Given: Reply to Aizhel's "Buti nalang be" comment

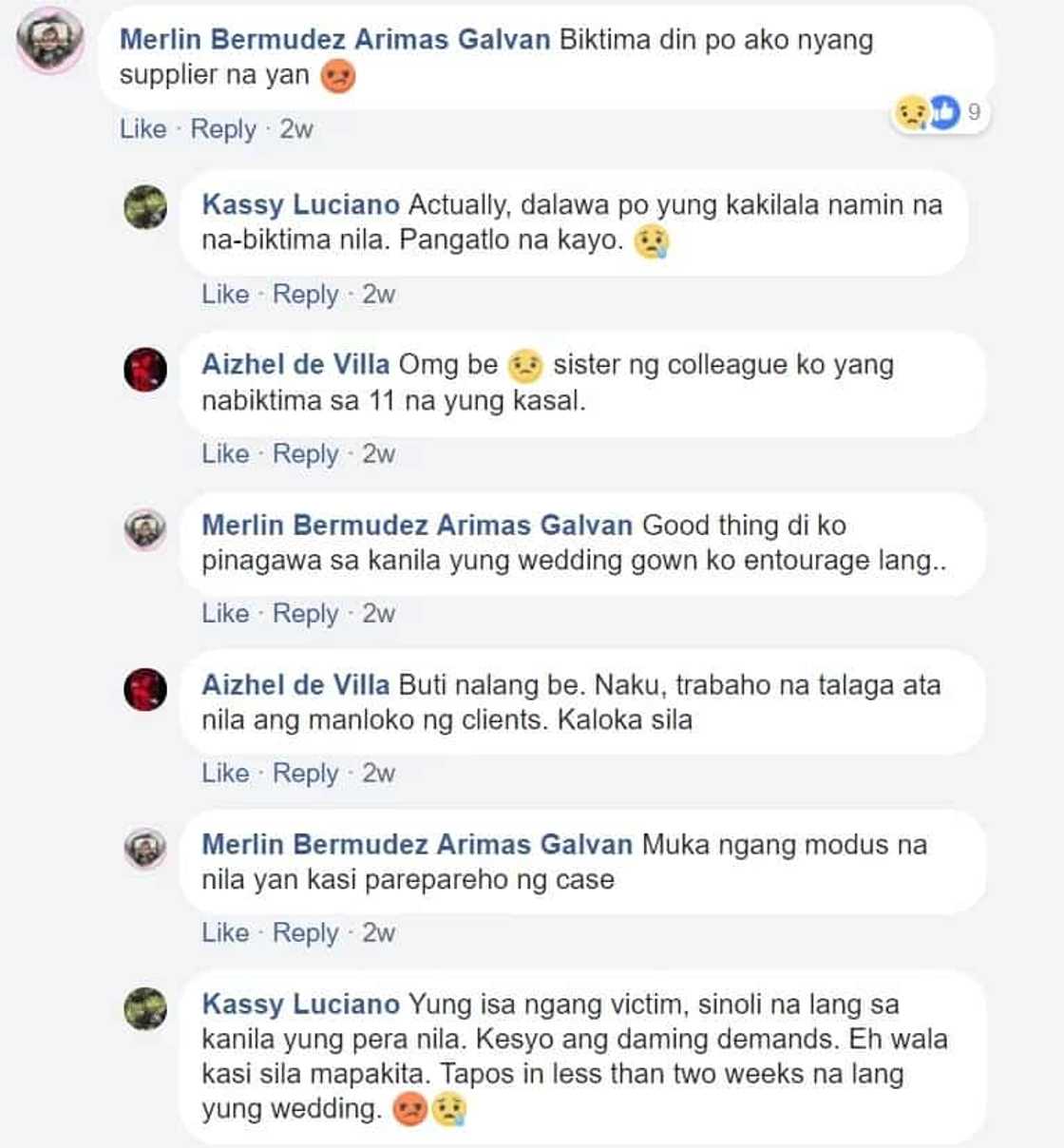Looking at the screenshot, I should tap(305, 773).
